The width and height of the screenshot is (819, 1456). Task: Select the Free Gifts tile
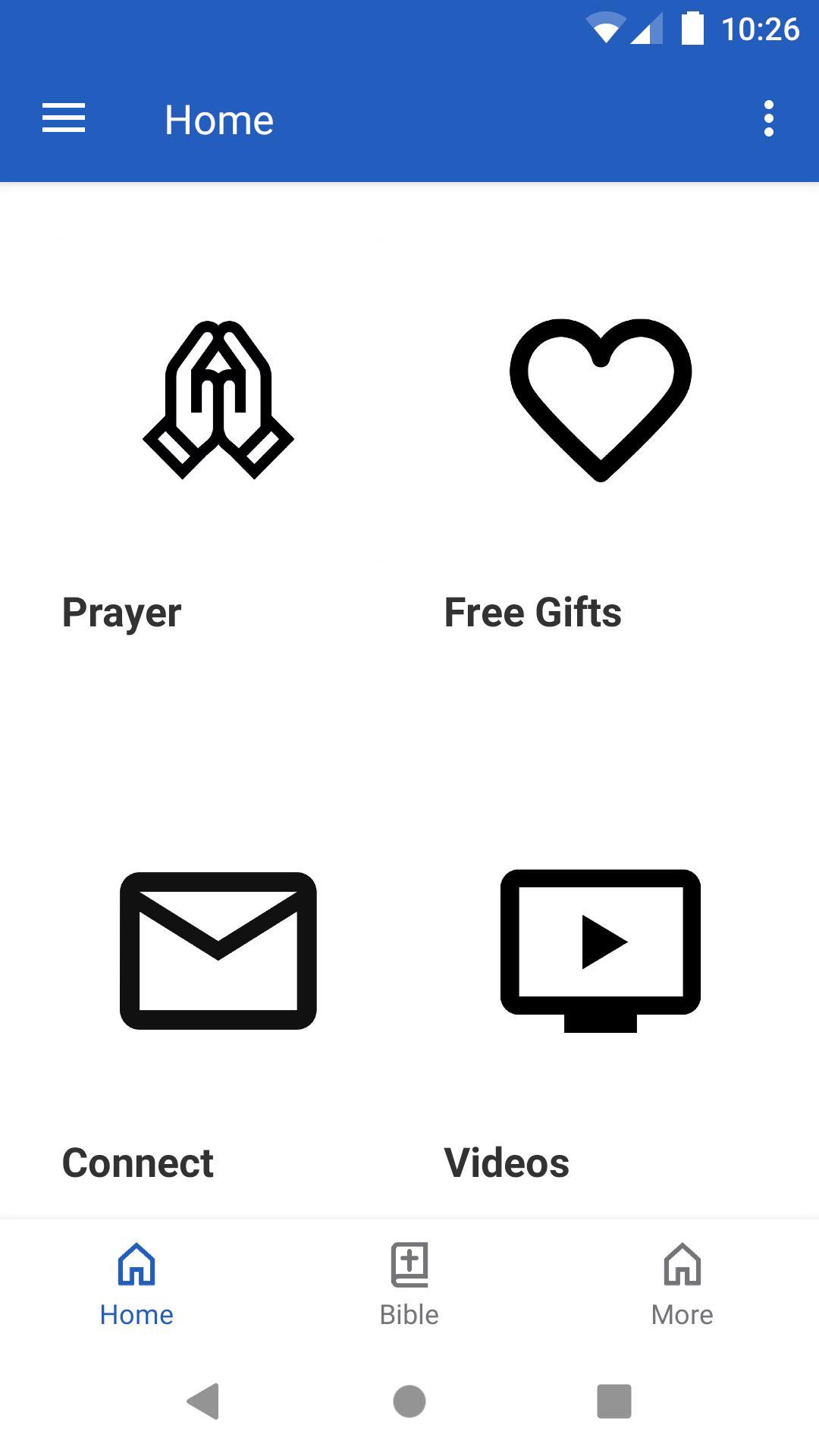click(600, 455)
